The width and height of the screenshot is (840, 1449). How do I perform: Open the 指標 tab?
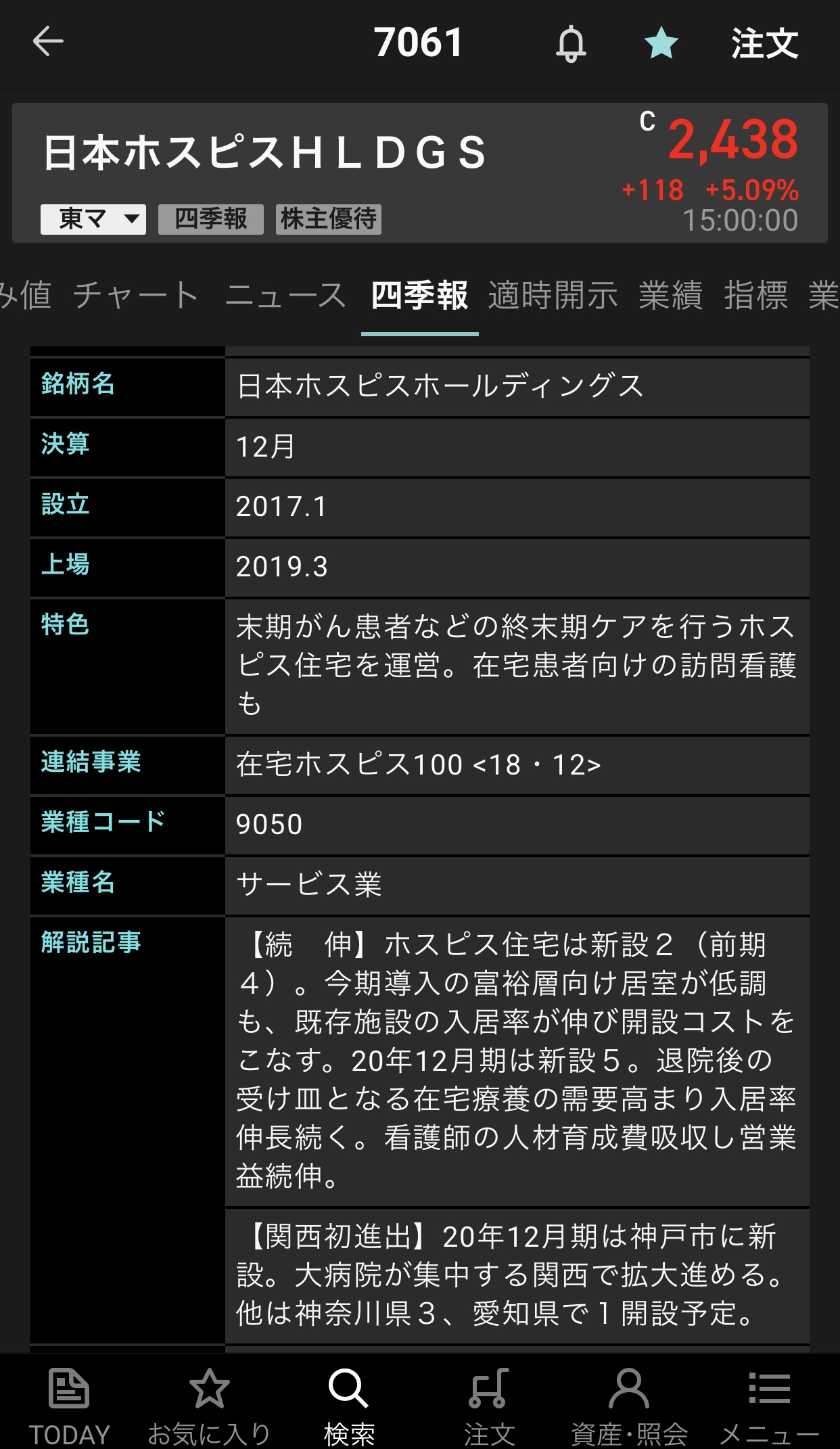756,296
